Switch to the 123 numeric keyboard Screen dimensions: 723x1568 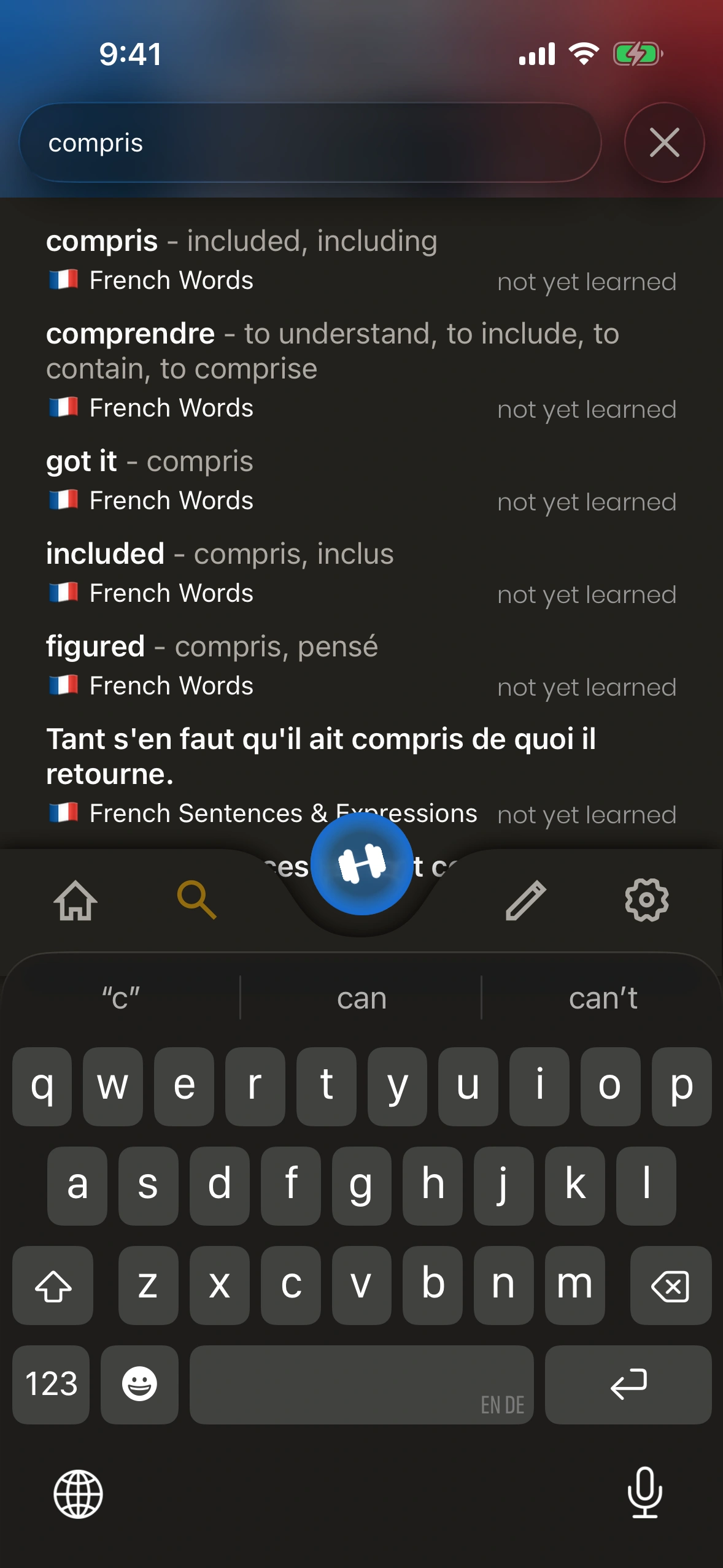click(52, 1385)
